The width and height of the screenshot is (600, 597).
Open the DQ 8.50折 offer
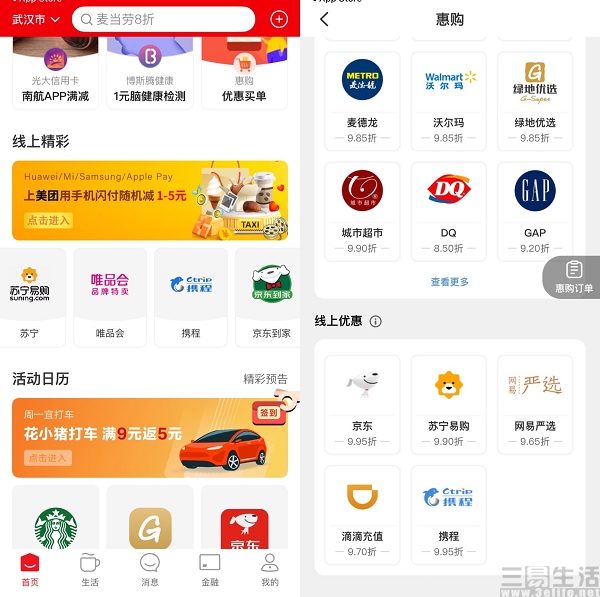point(449,208)
